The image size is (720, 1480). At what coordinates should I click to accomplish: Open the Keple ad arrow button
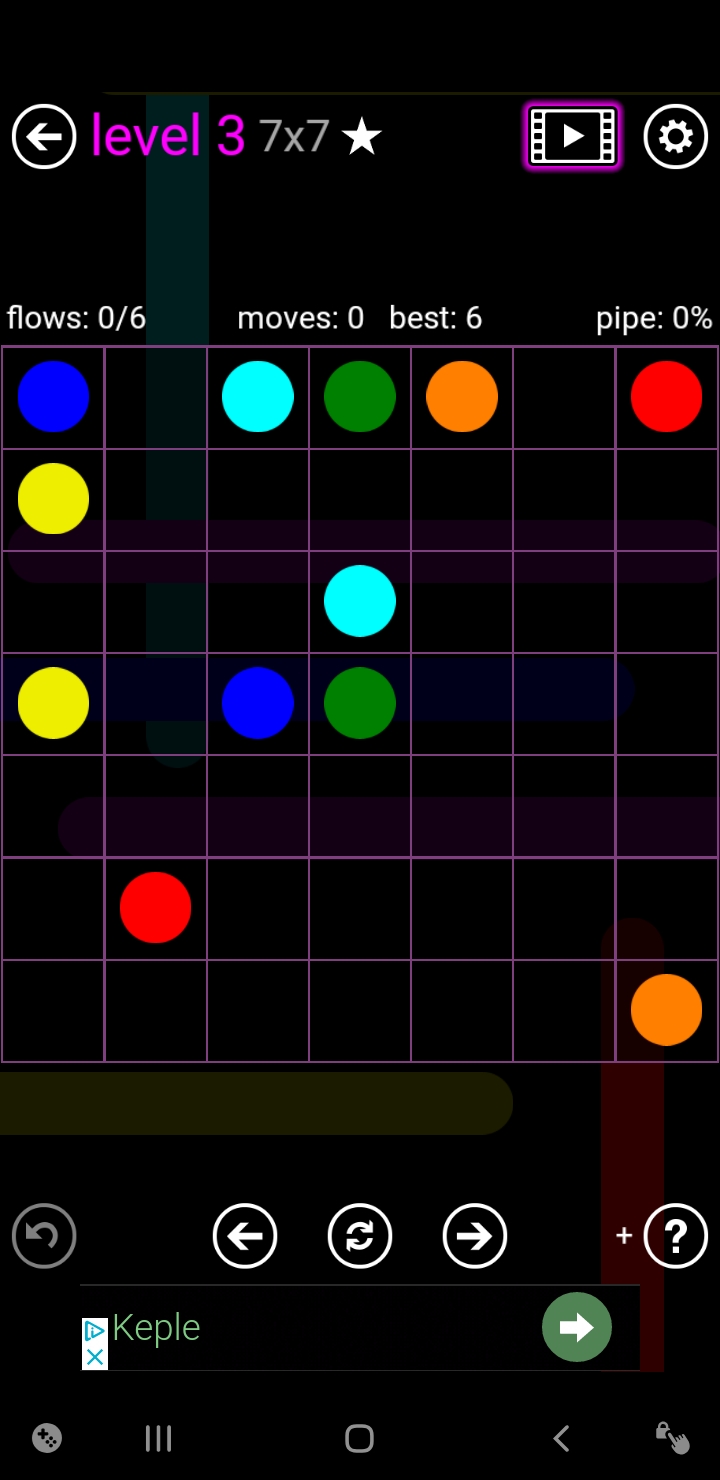click(x=577, y=1327)
